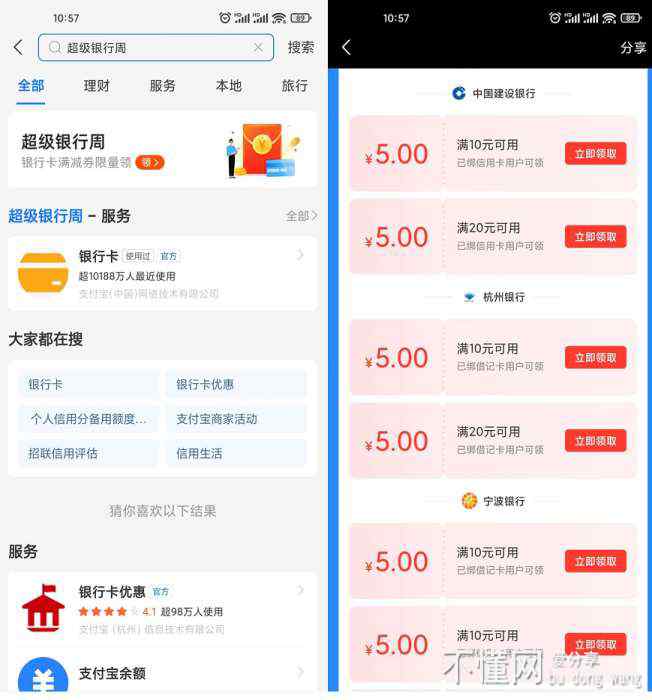Screen dimensions: 652x700
Task: Select the 银行卡优惠 suggested search chip
Action: click(x=236, y=384)
